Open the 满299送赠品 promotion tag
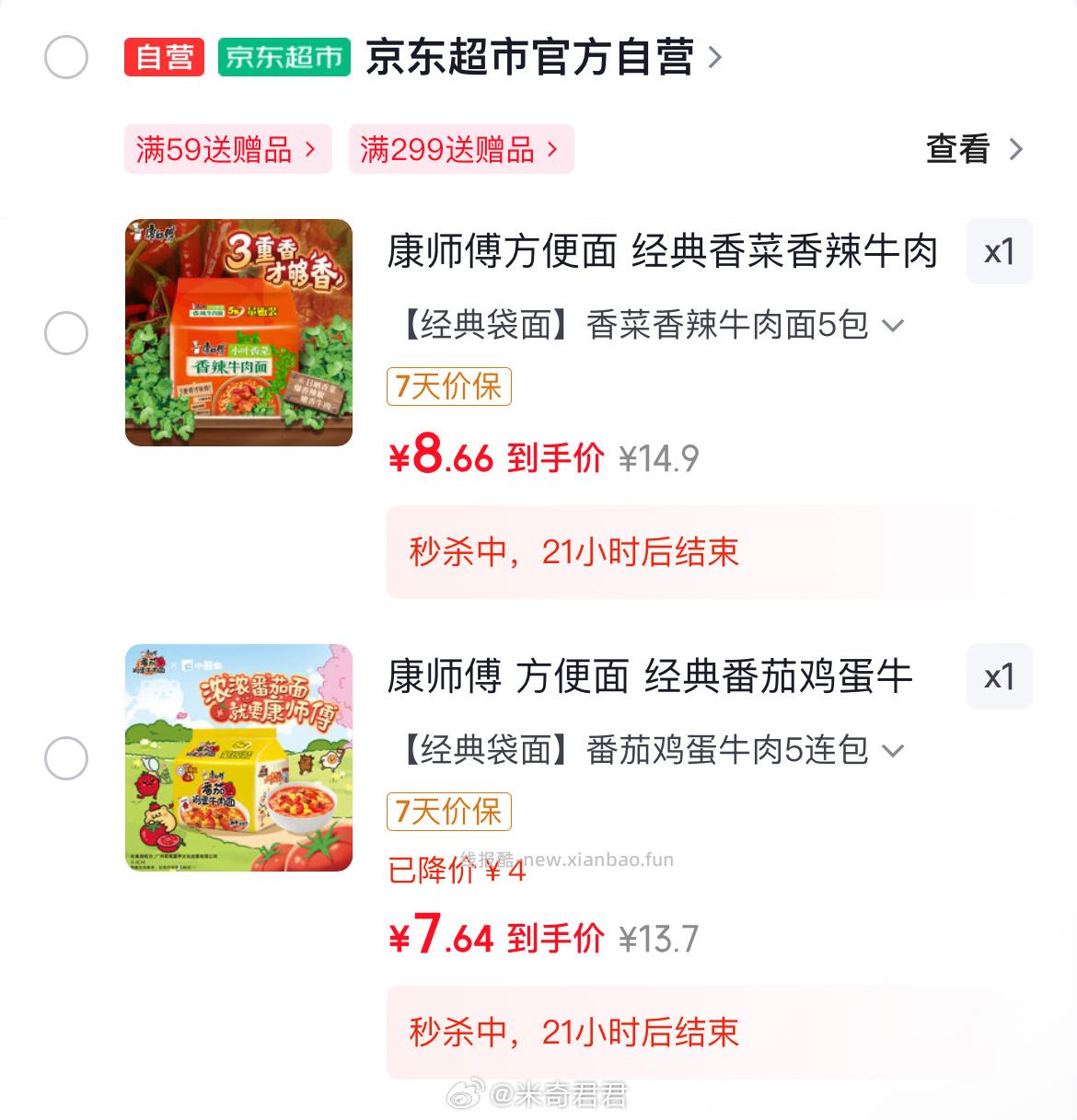1077x1120 pixels. pos(460,148)
